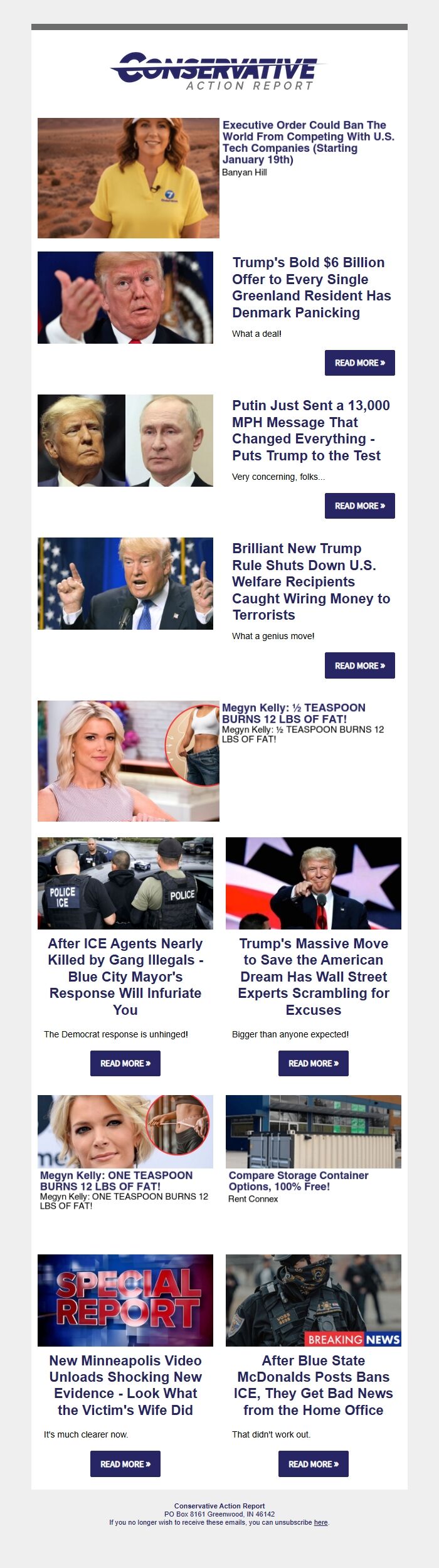Open the Executive Order tech companies headline
Image resolution: width=439 pixels, height=1568 pixels.
[x=308, y=142]
